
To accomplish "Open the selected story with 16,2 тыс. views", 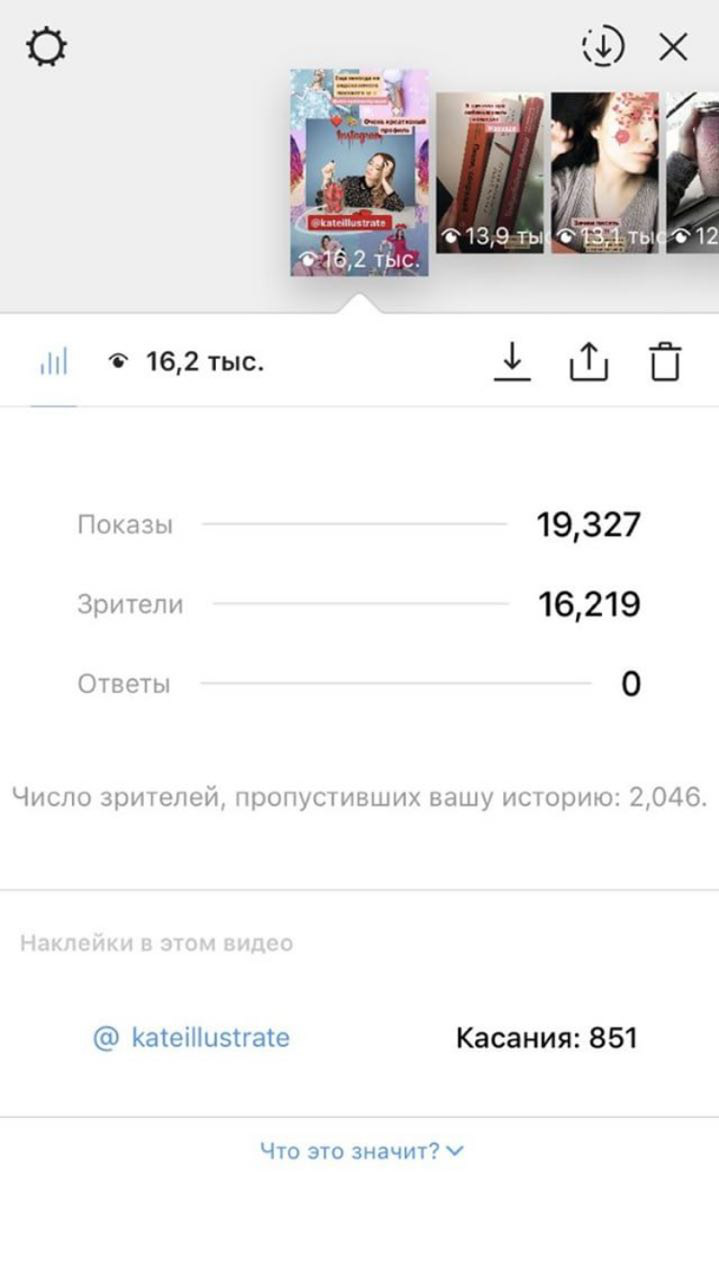I will (359, 173).
